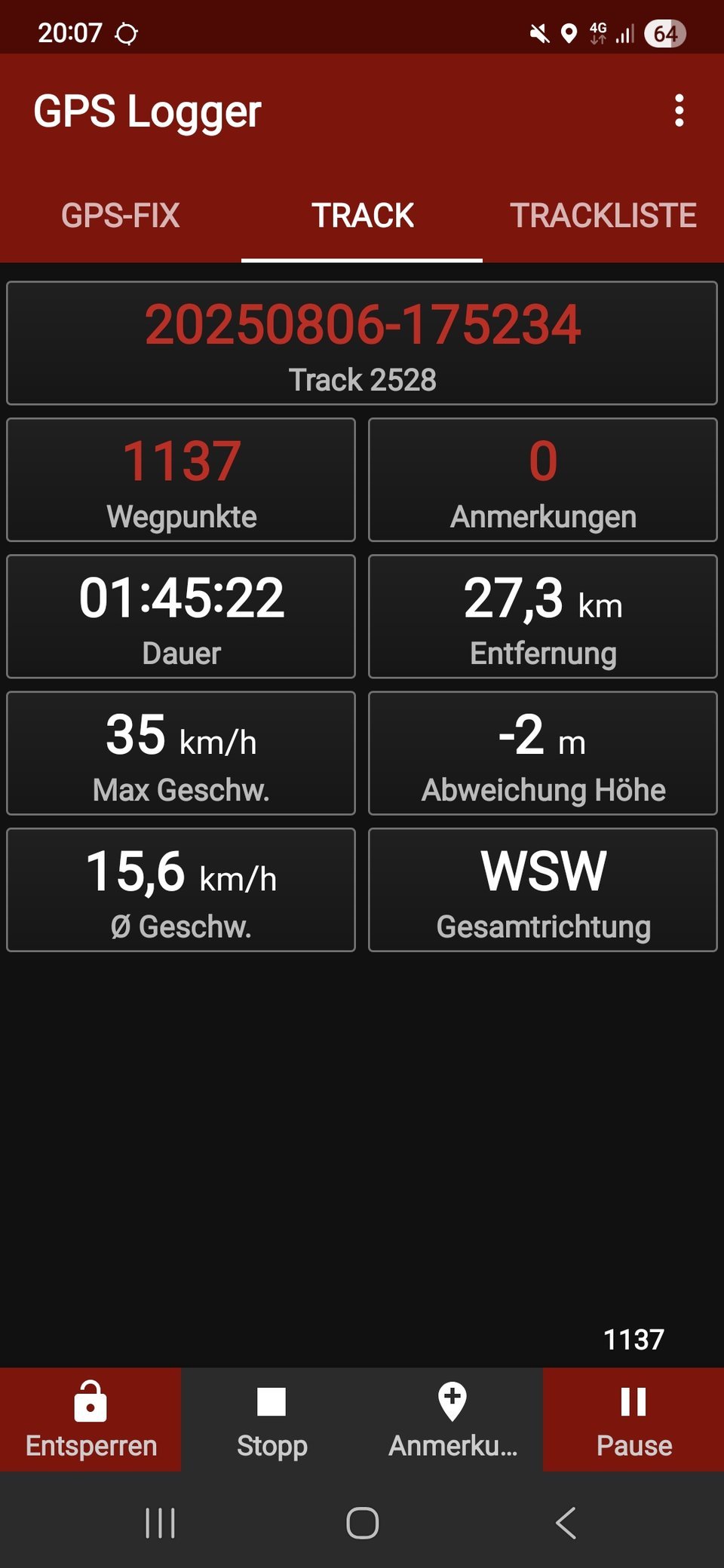The width and height of the screenshot is (724, 1568).
Task: Add an annotation with Anmerkung button
Action: pyautogui.click(x=452, y=1419)
